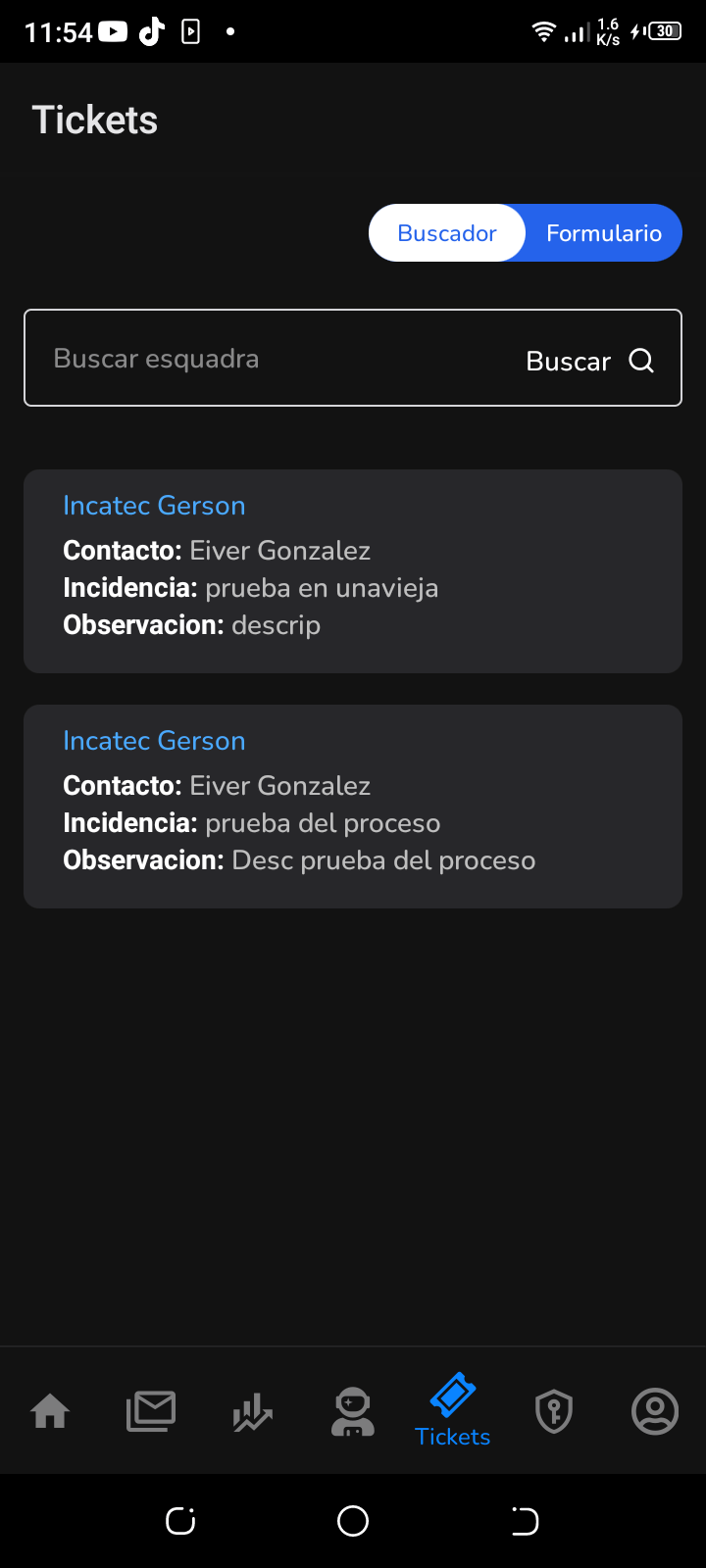Open the ticket with incidencia prueba en unavieja

pos(353,571)
